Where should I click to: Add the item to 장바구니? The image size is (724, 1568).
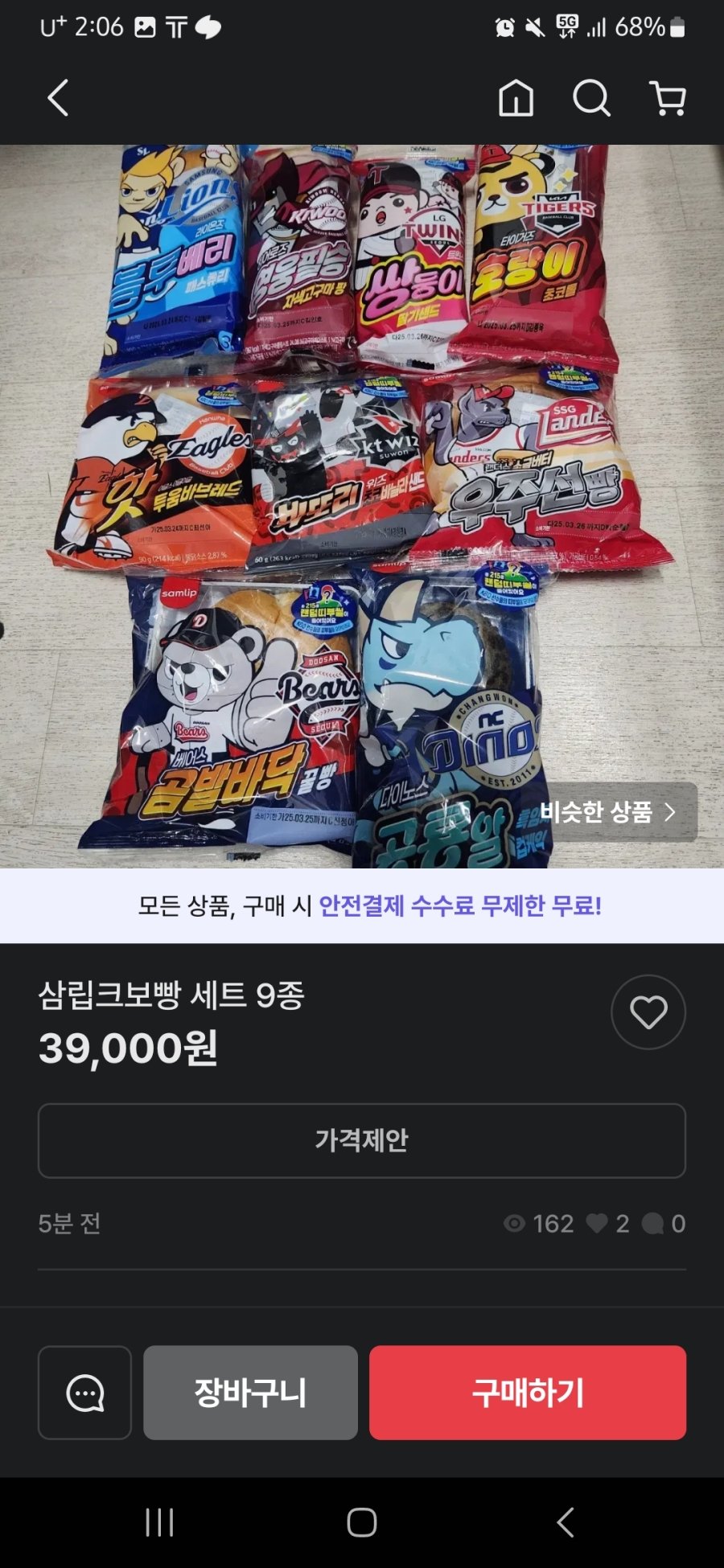pyautogui.click(x=250, y=1393)
